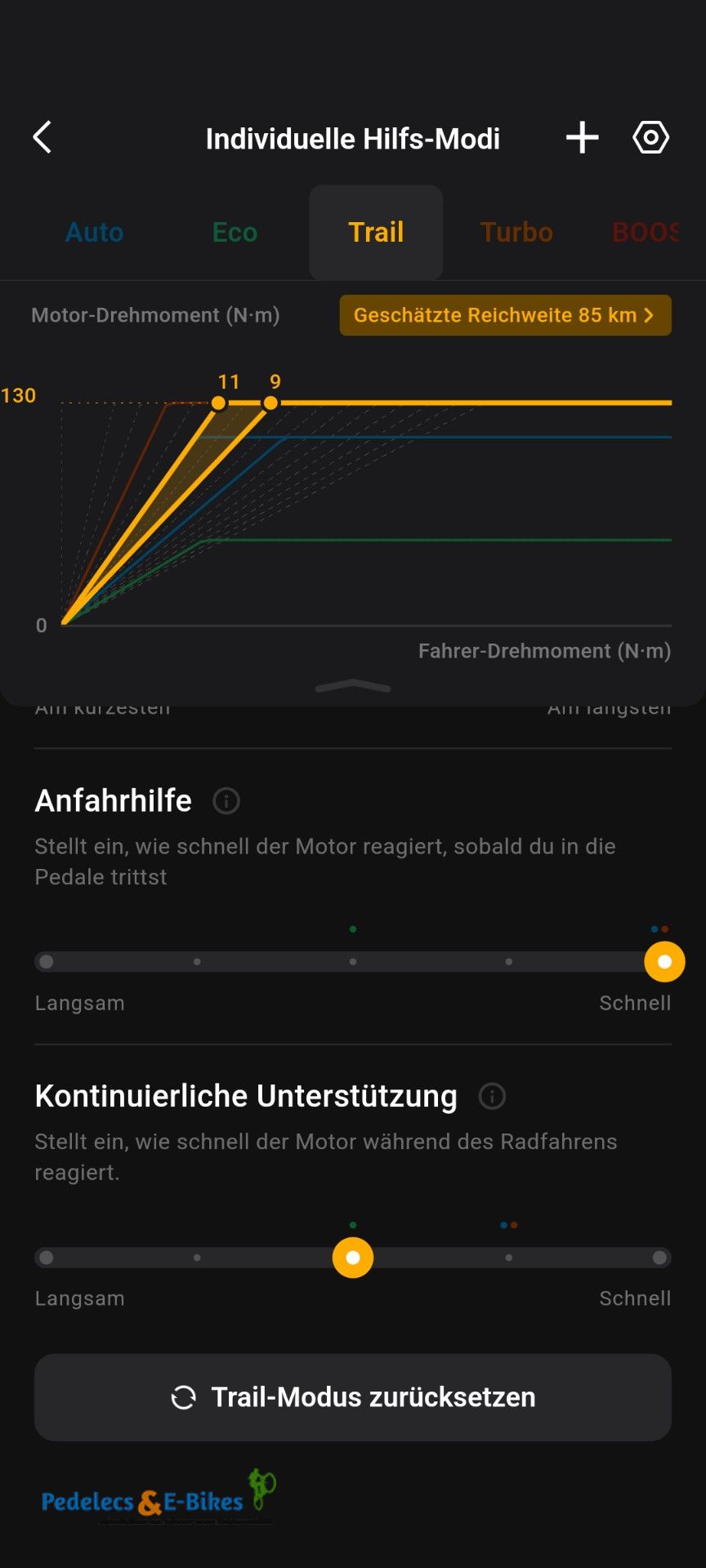Tap the graph handle labeled 11
Screen dimensions: 706x1568
[218, 403]
